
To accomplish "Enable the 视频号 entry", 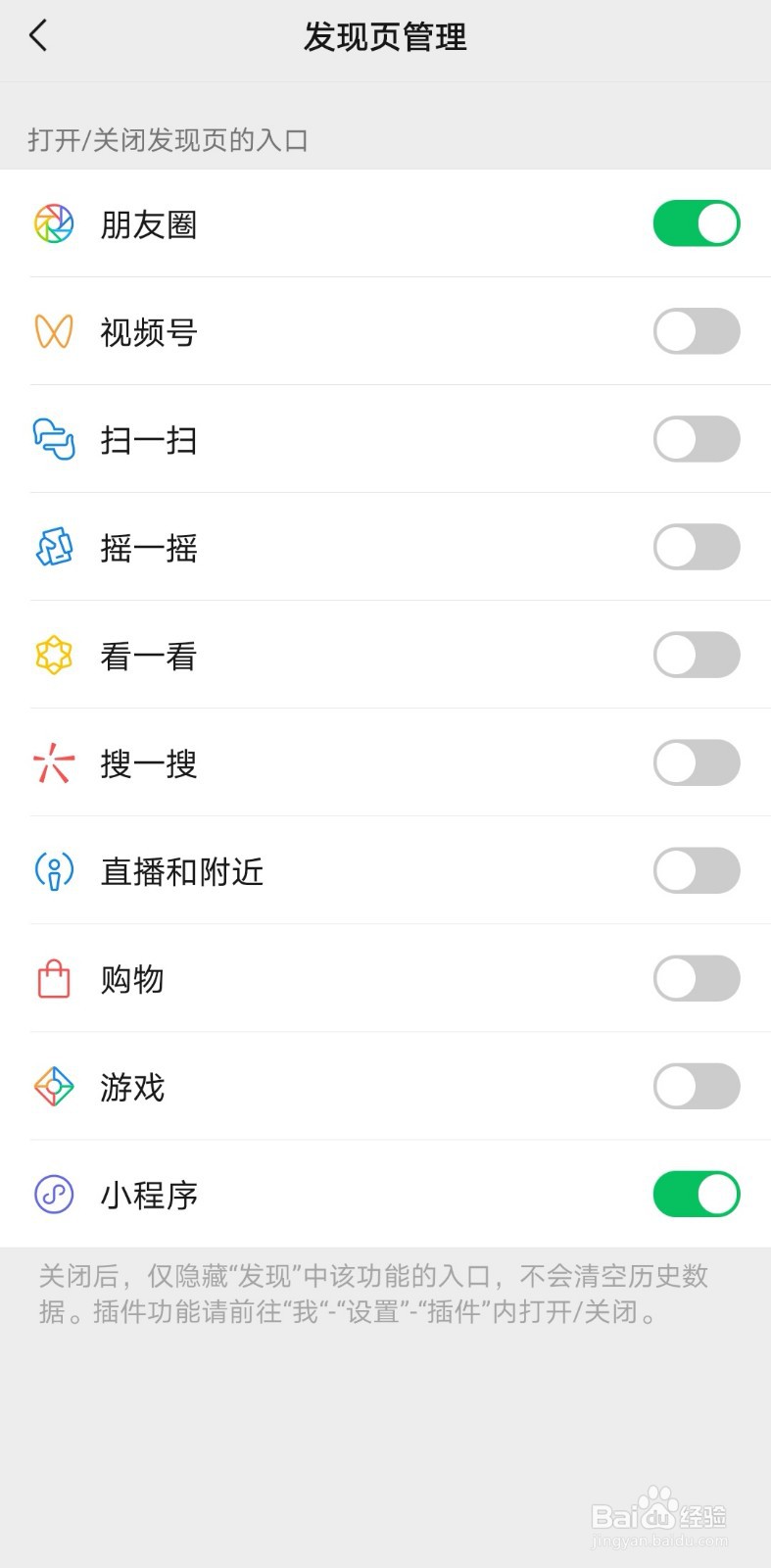I will coord(697,331).
